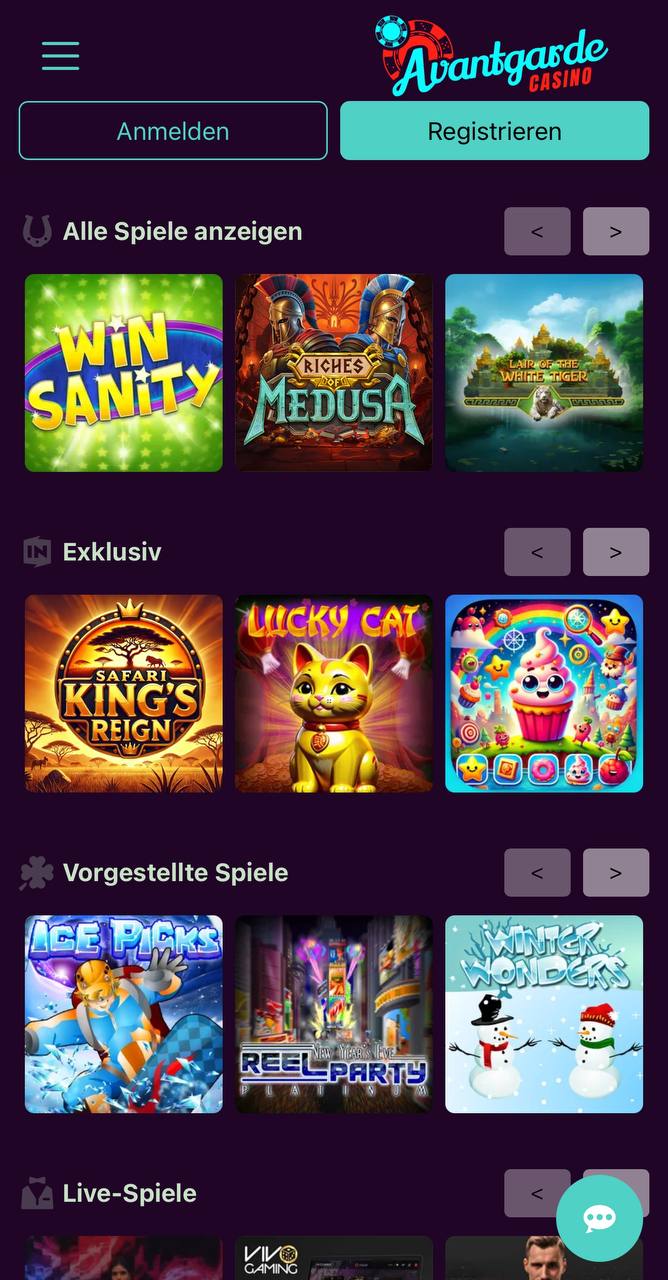Screen dimensions: 668x1280
Task: Show previous games in Alle Spiele anzeigen
Action: click(537, 232)
